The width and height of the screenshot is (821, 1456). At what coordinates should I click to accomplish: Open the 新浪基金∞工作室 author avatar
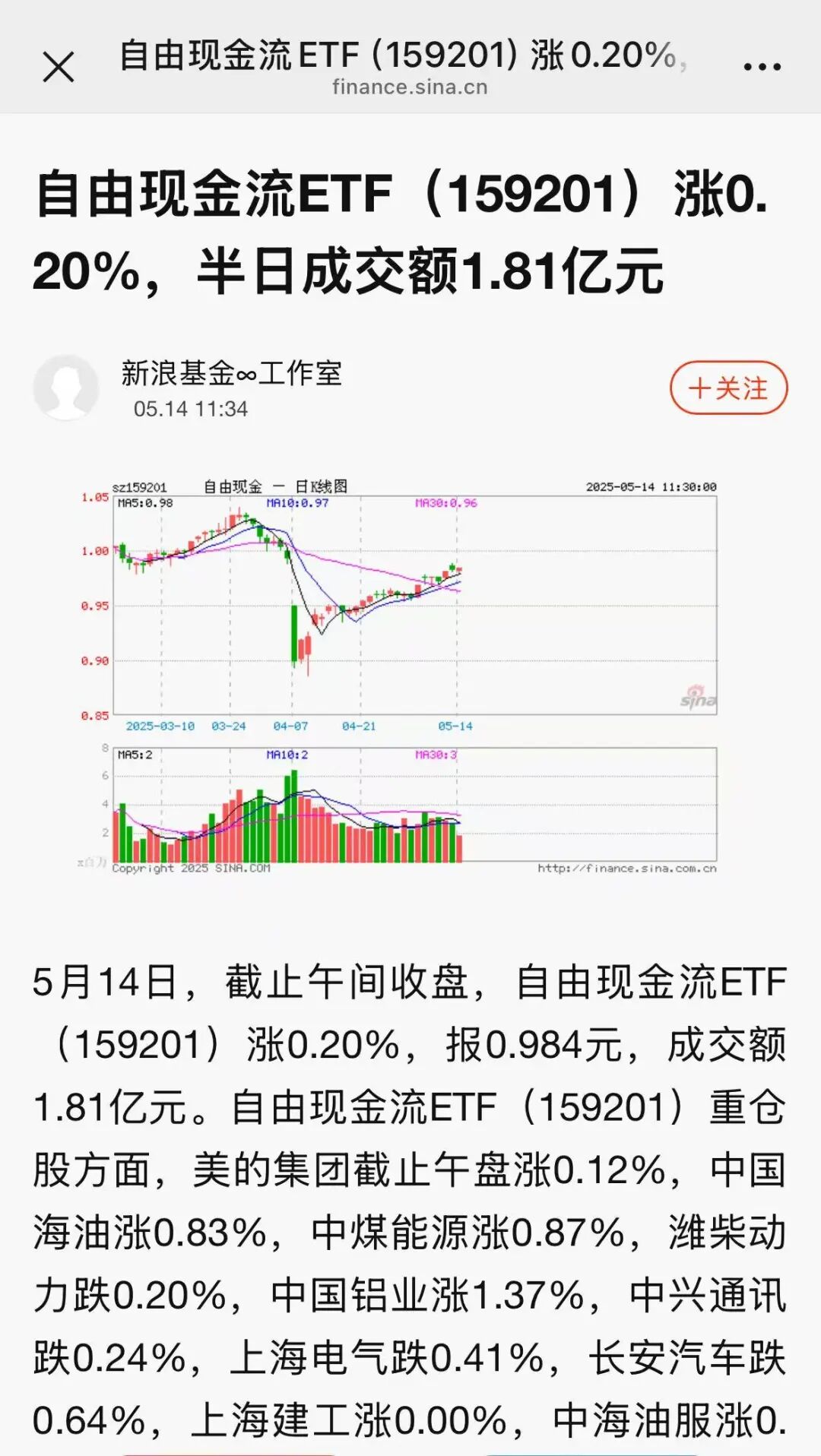tap(66, 388)
